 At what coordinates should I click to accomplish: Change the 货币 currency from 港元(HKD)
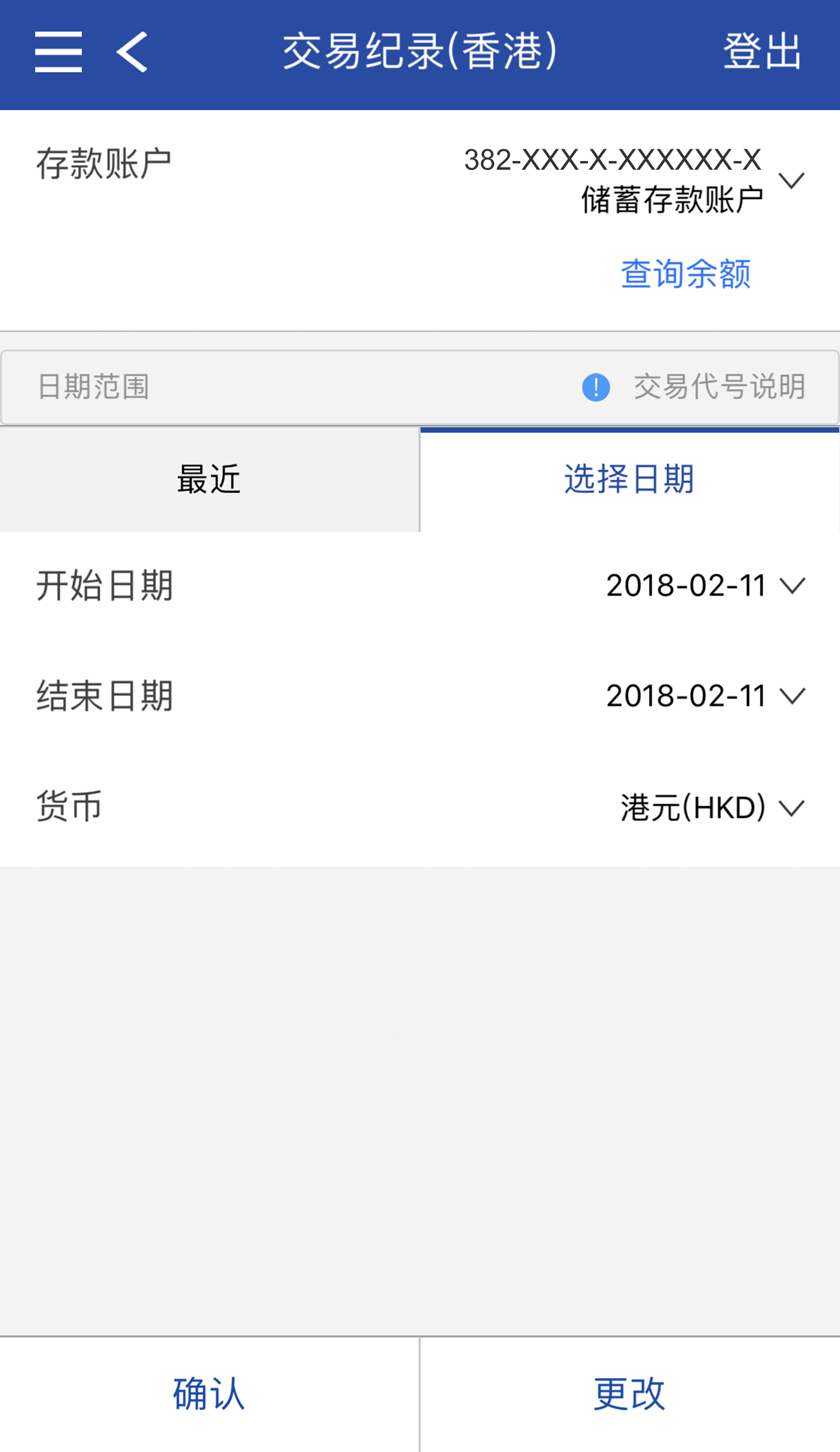tap(712, 808)
